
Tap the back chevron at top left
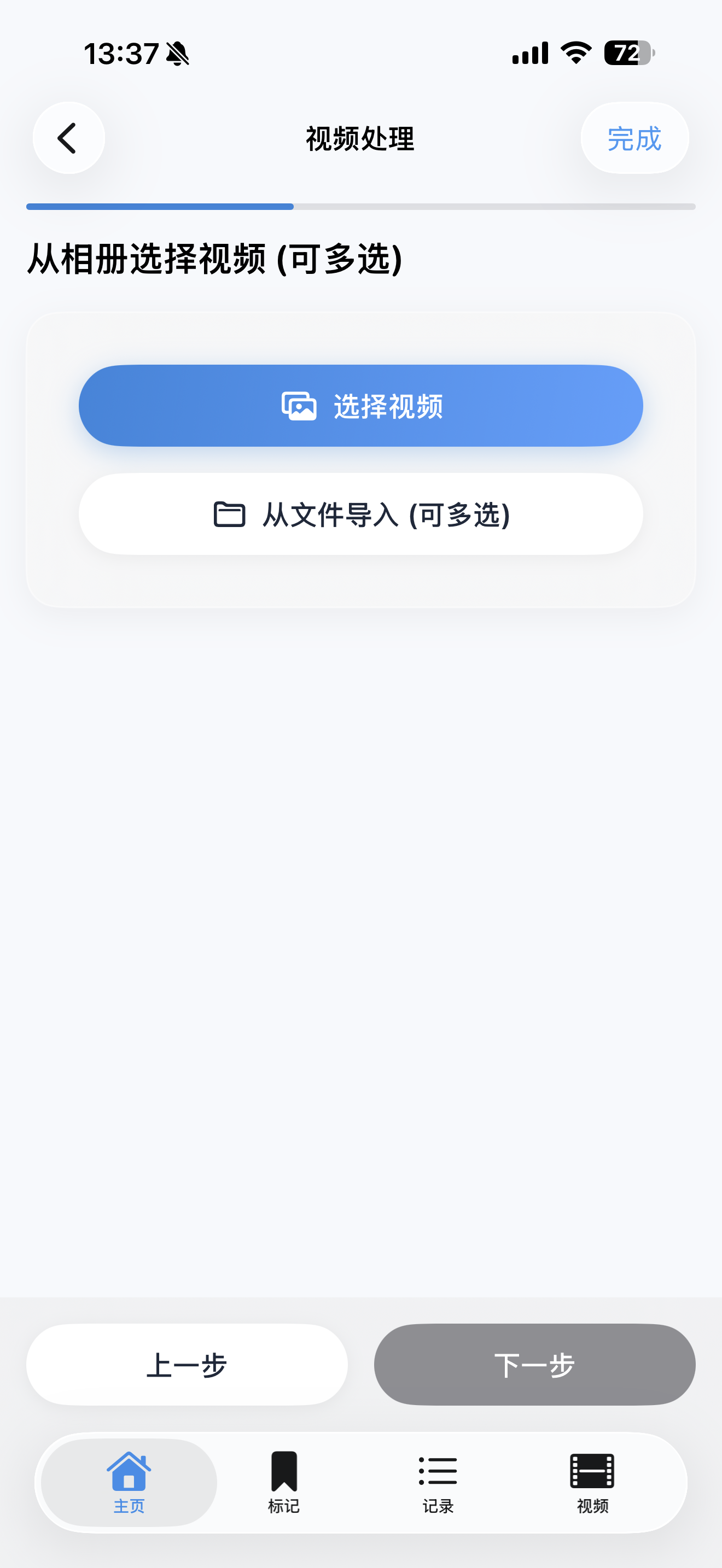coord(68,138)
